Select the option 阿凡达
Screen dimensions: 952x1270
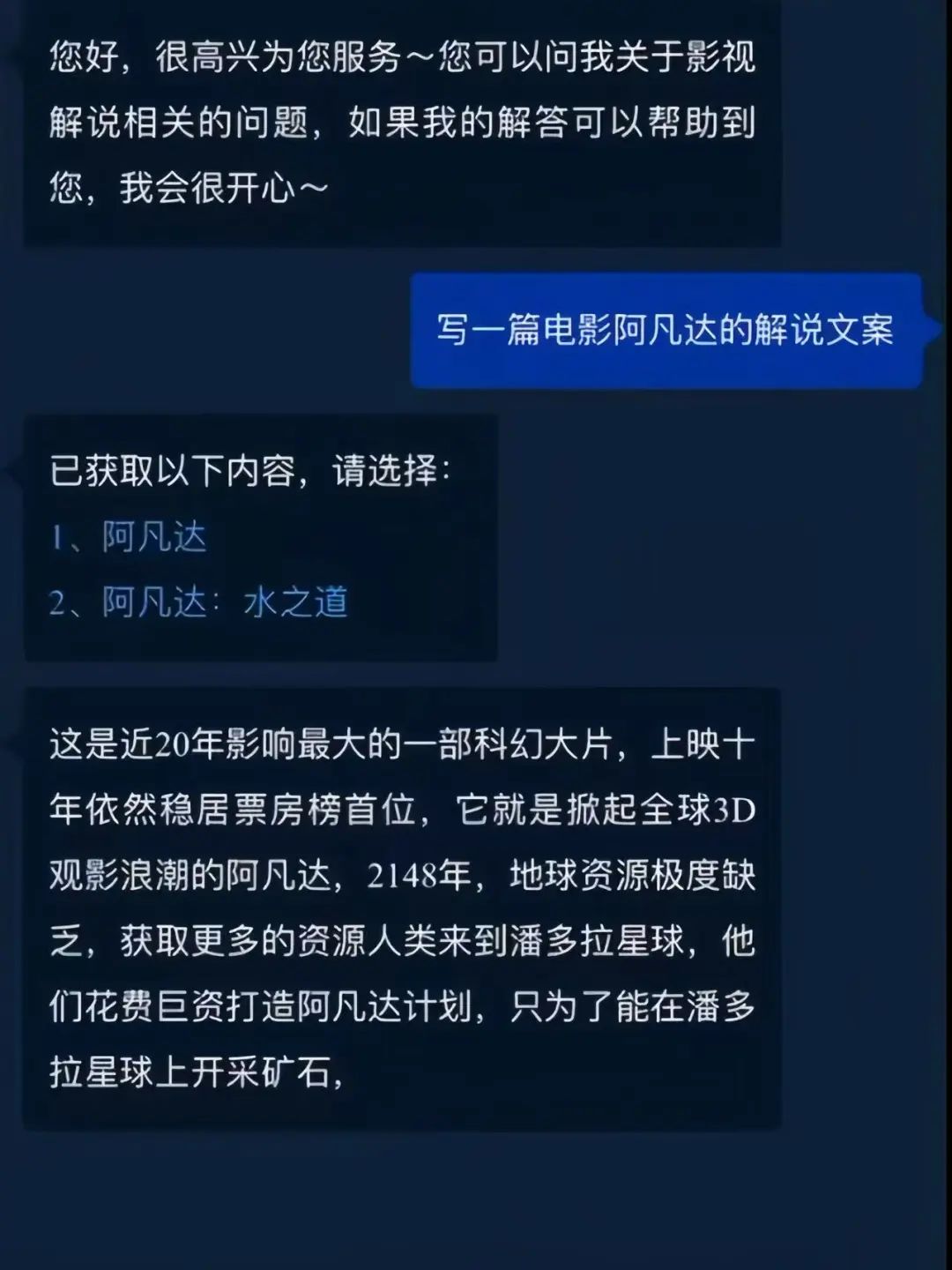point(153,537)
